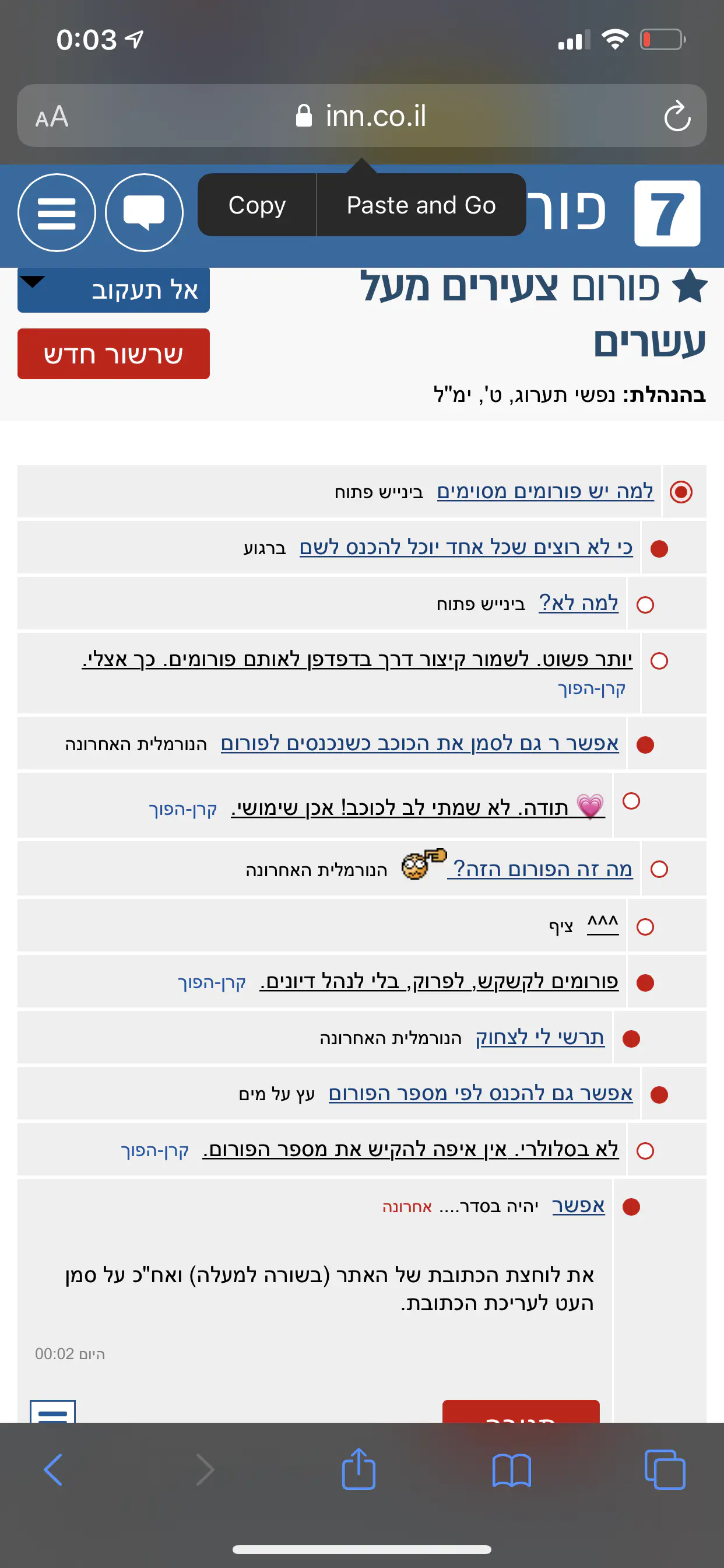Open the hamburger menu
This screenshot has width=724, height=1568.
tap(57, 212)
